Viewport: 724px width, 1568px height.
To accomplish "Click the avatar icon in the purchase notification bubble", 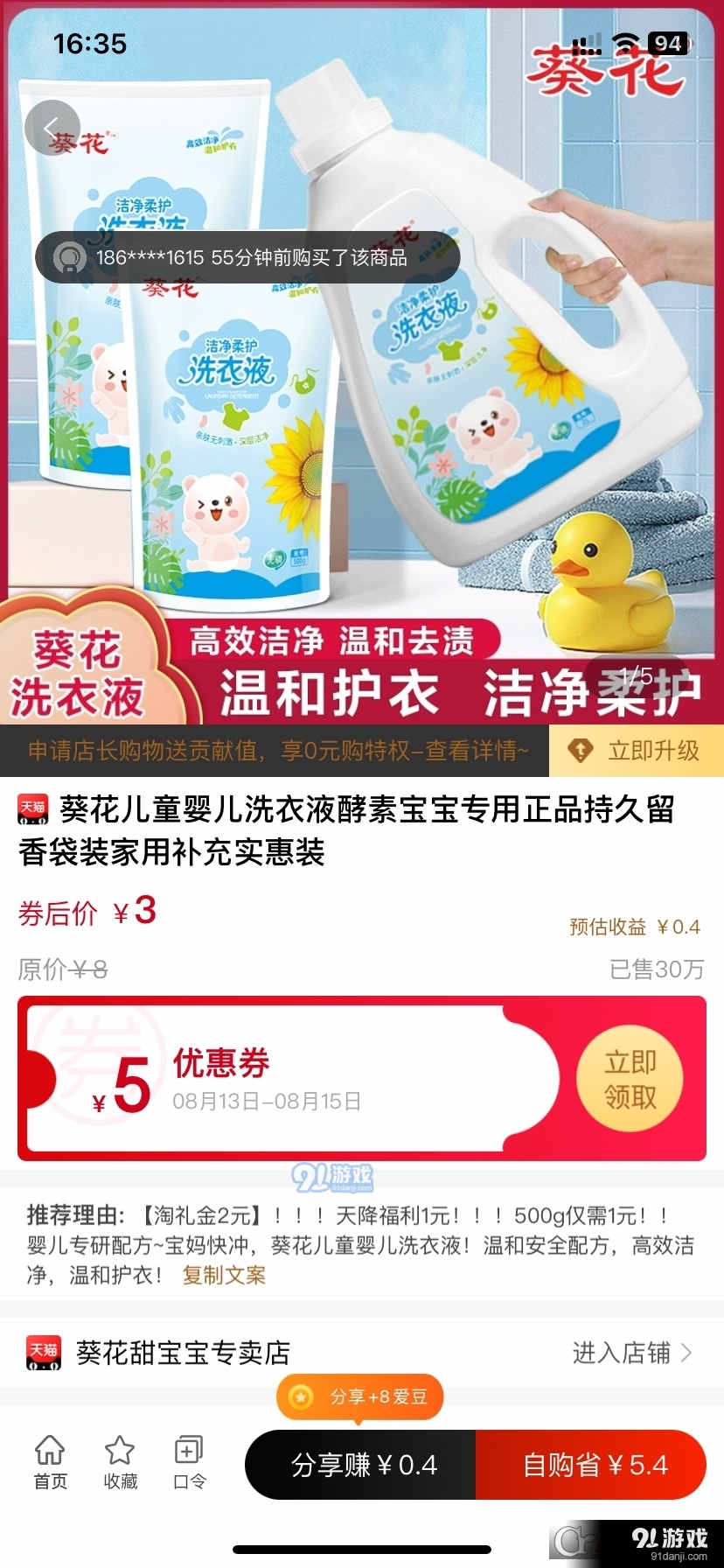I will click(x=66, y=256).
